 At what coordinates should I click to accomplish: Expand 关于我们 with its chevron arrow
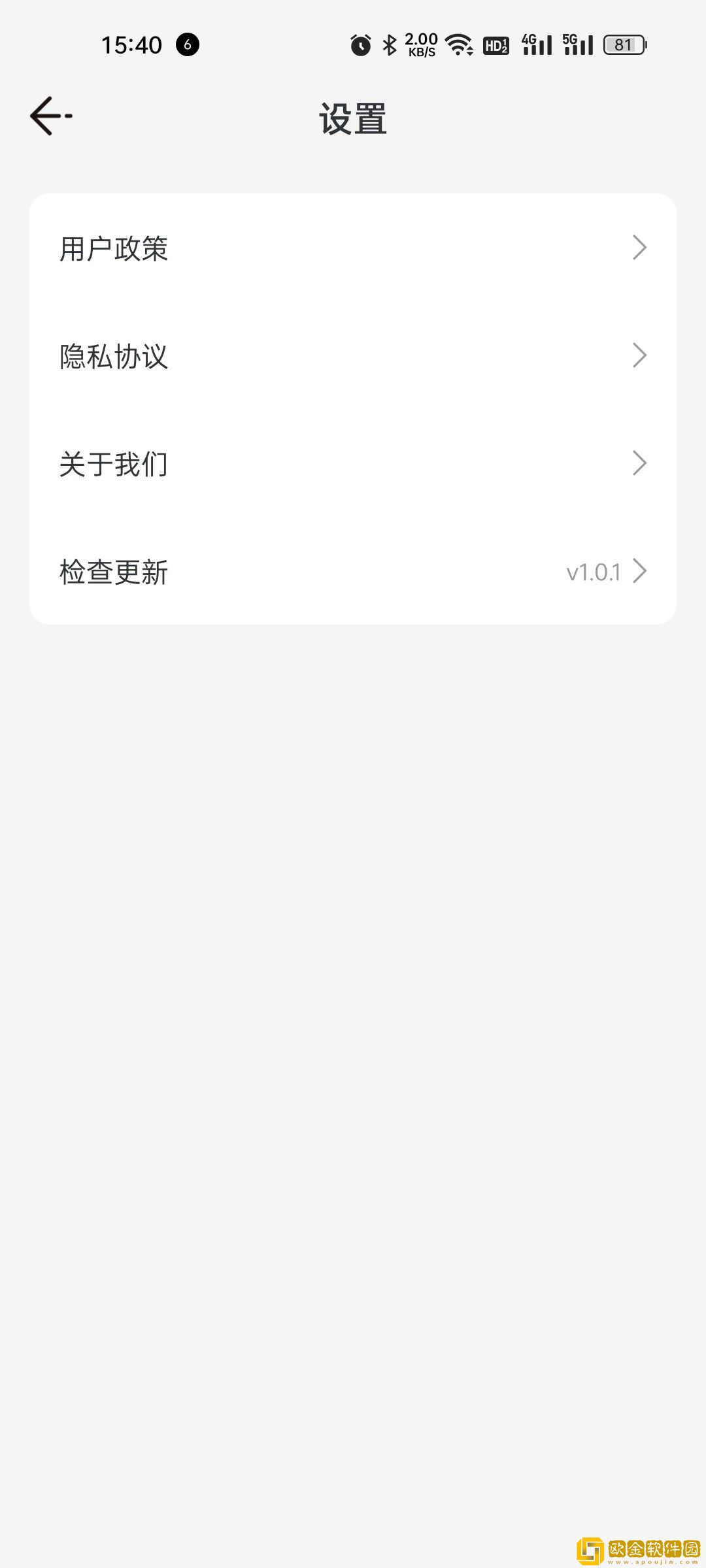point(640,463)
